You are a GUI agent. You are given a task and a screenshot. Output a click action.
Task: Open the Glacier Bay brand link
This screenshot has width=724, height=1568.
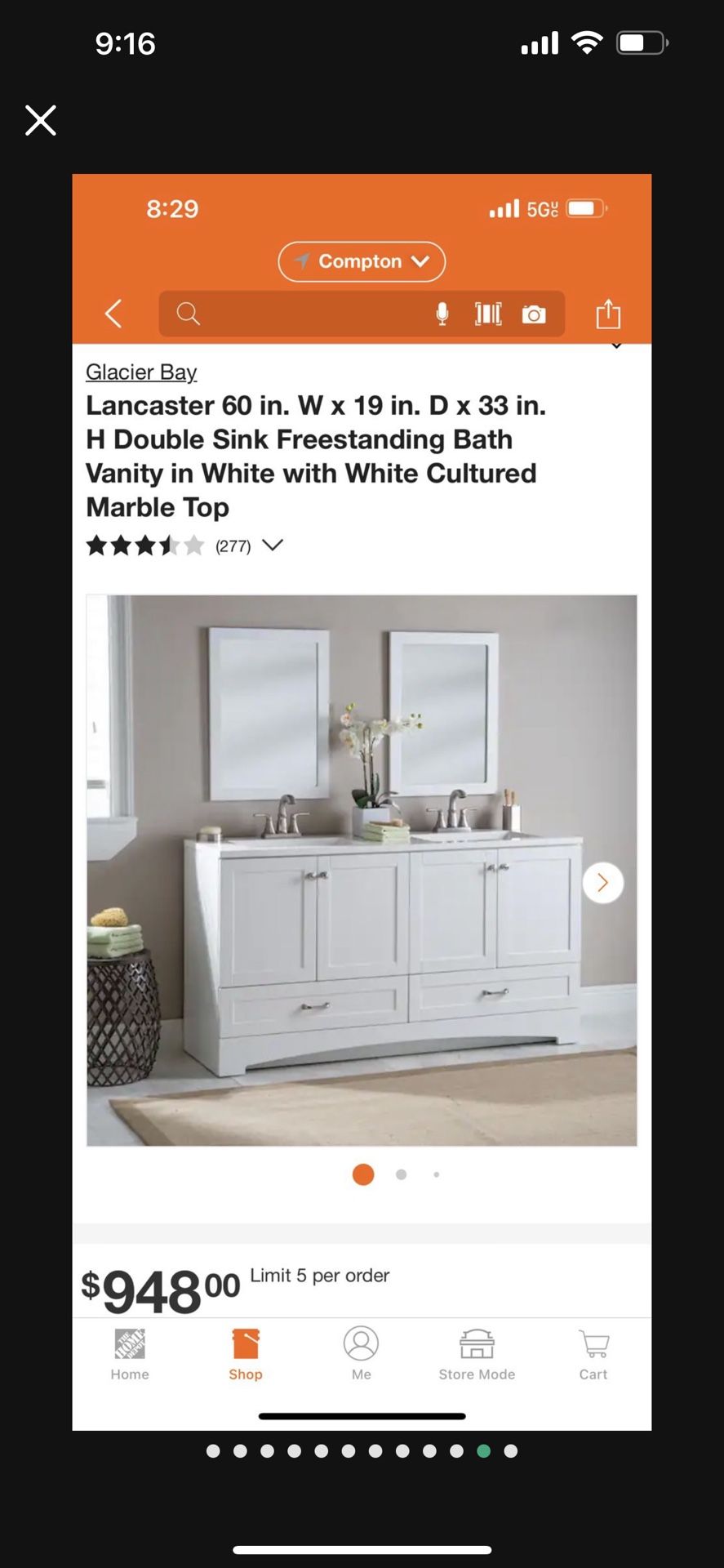(x=141, y=372)
